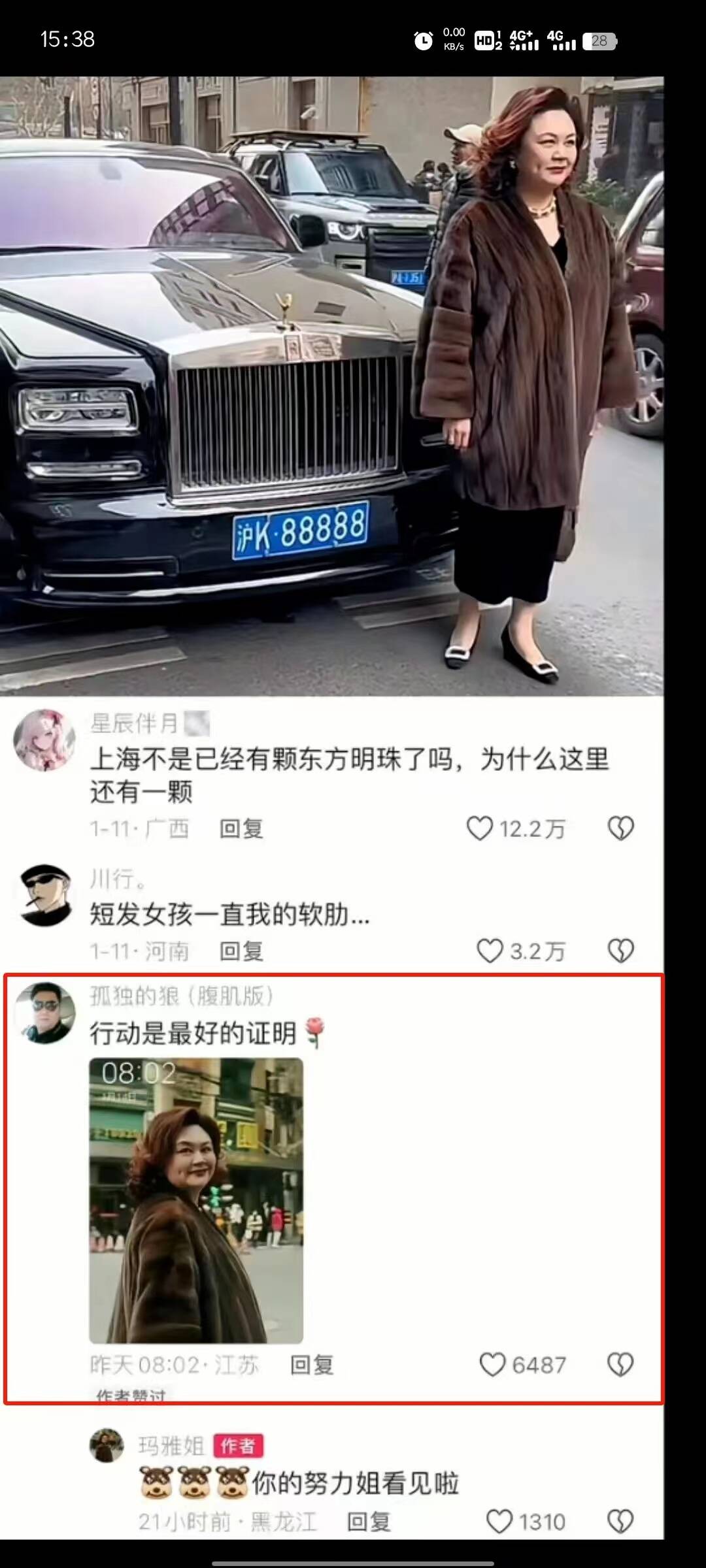
Task: Reply to 川行。's comment
Action: tap(241, 951)
